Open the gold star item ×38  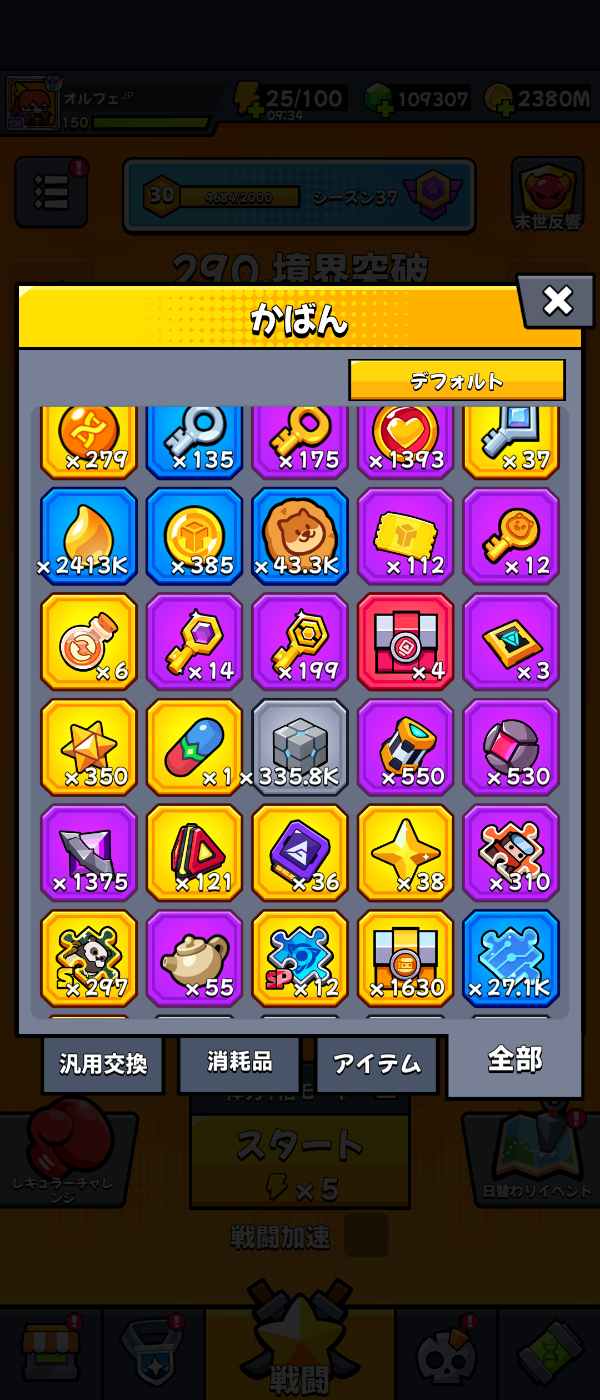(x=405, y=852)
